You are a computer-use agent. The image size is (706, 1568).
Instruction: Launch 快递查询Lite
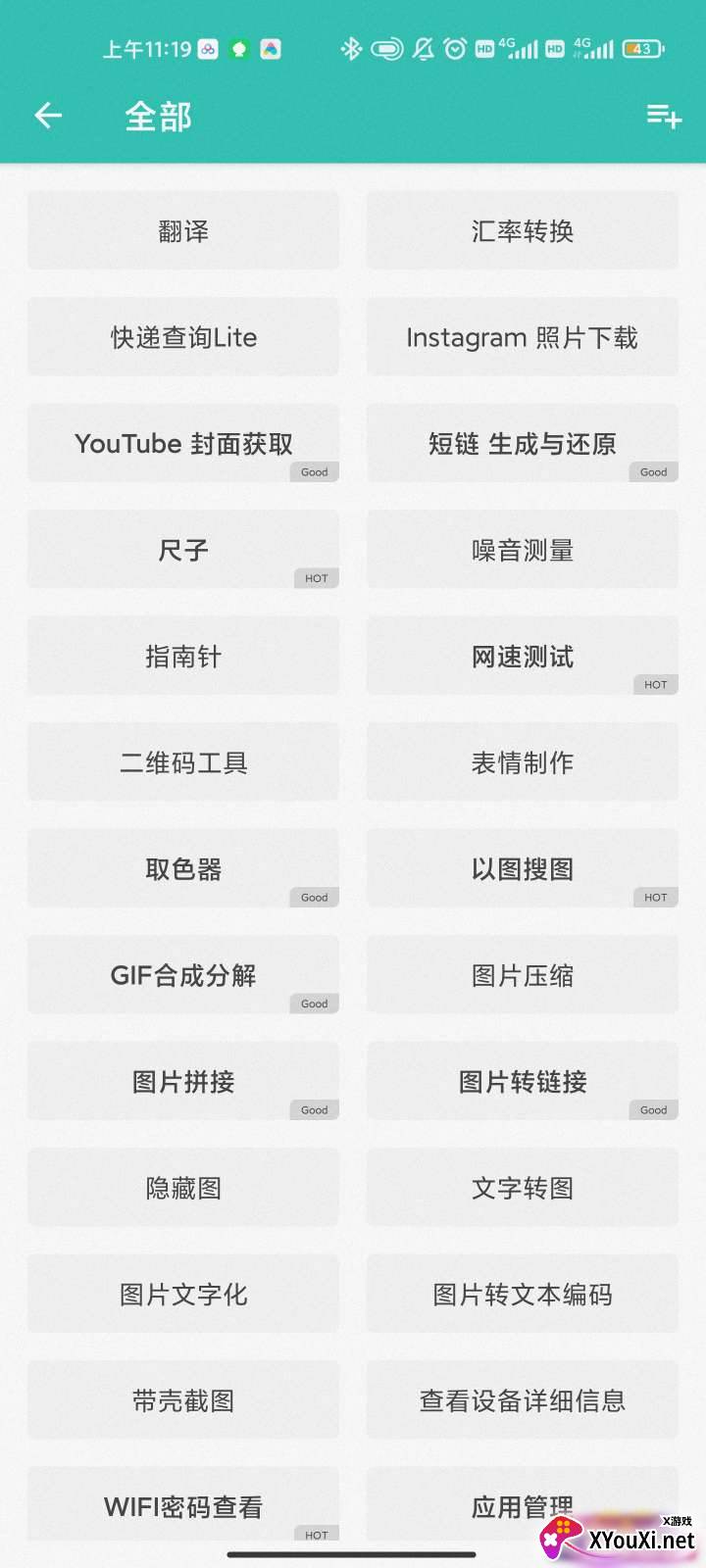coord(183,337)
